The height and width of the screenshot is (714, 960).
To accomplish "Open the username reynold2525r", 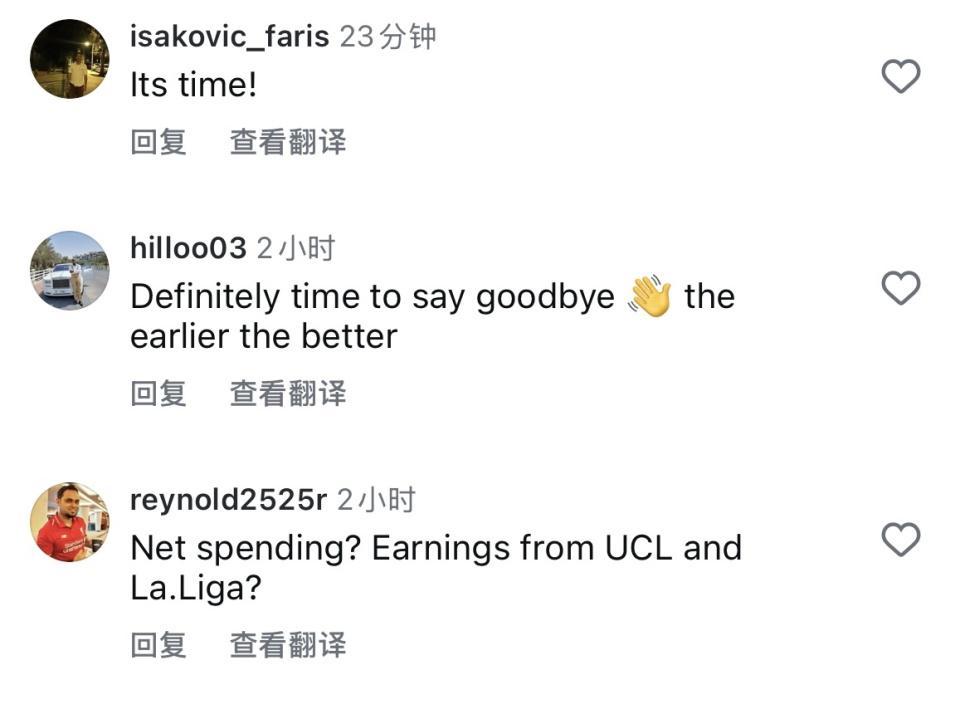I will [228, 500].
